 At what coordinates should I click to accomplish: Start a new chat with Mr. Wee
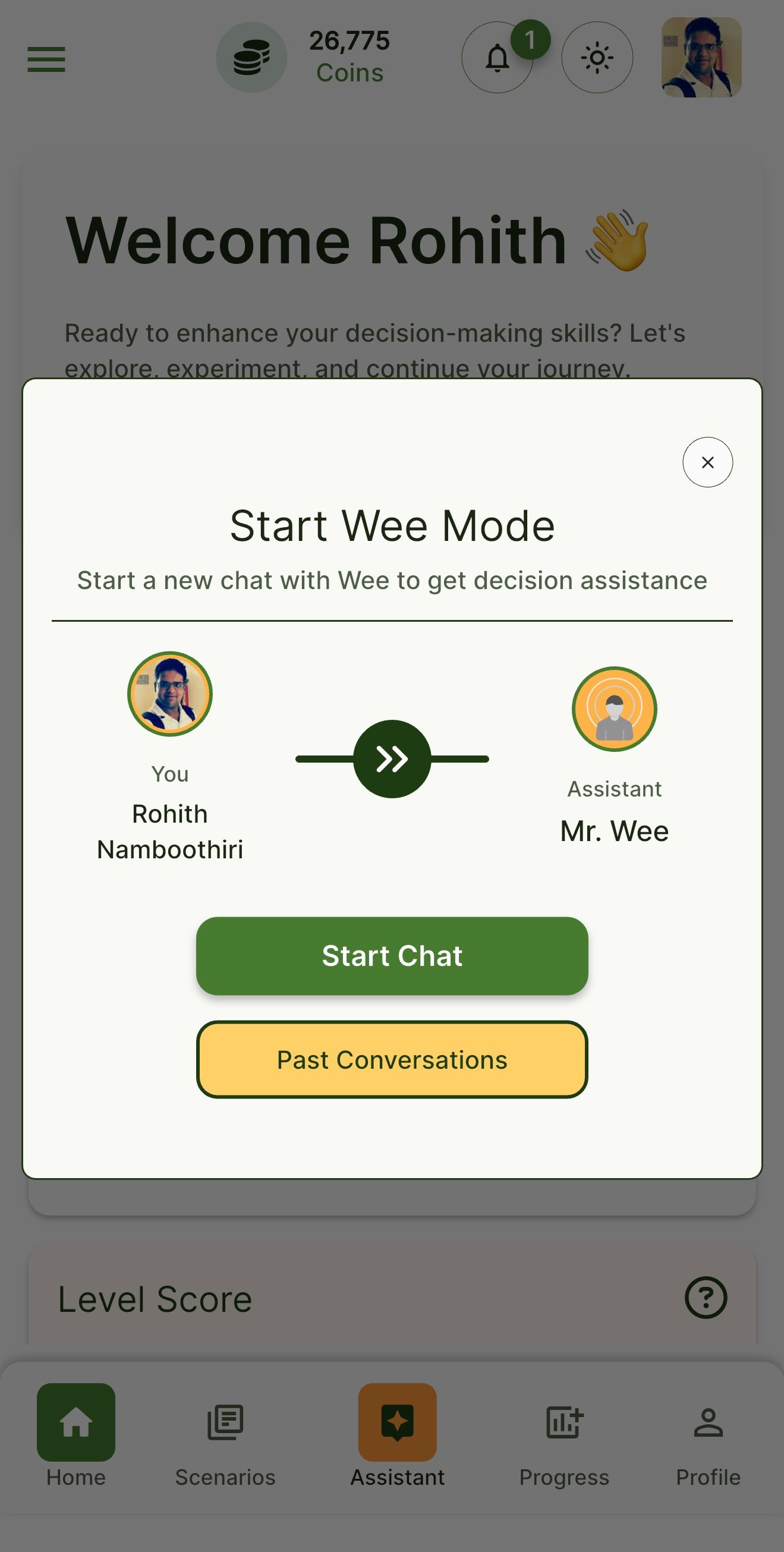click(x=392, y=956)
